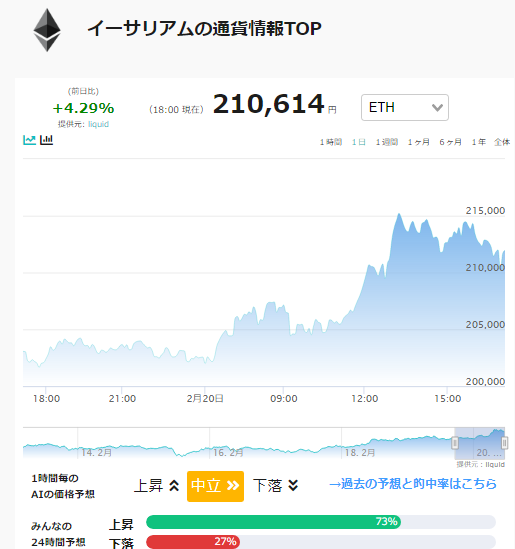
Task: Switch to the bar chart view
Action: [x=46, y=140]
